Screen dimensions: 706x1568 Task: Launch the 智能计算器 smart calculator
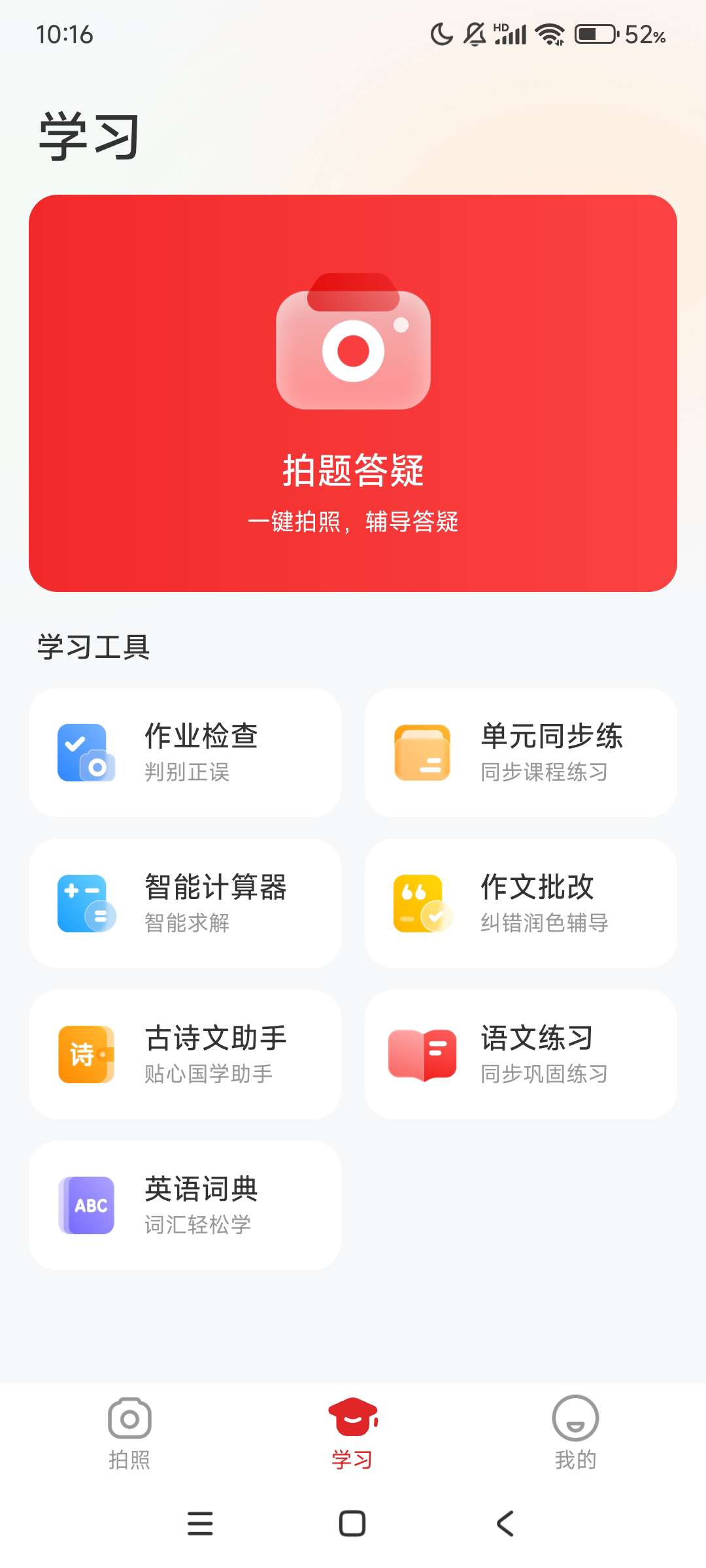tap(185, 903)
